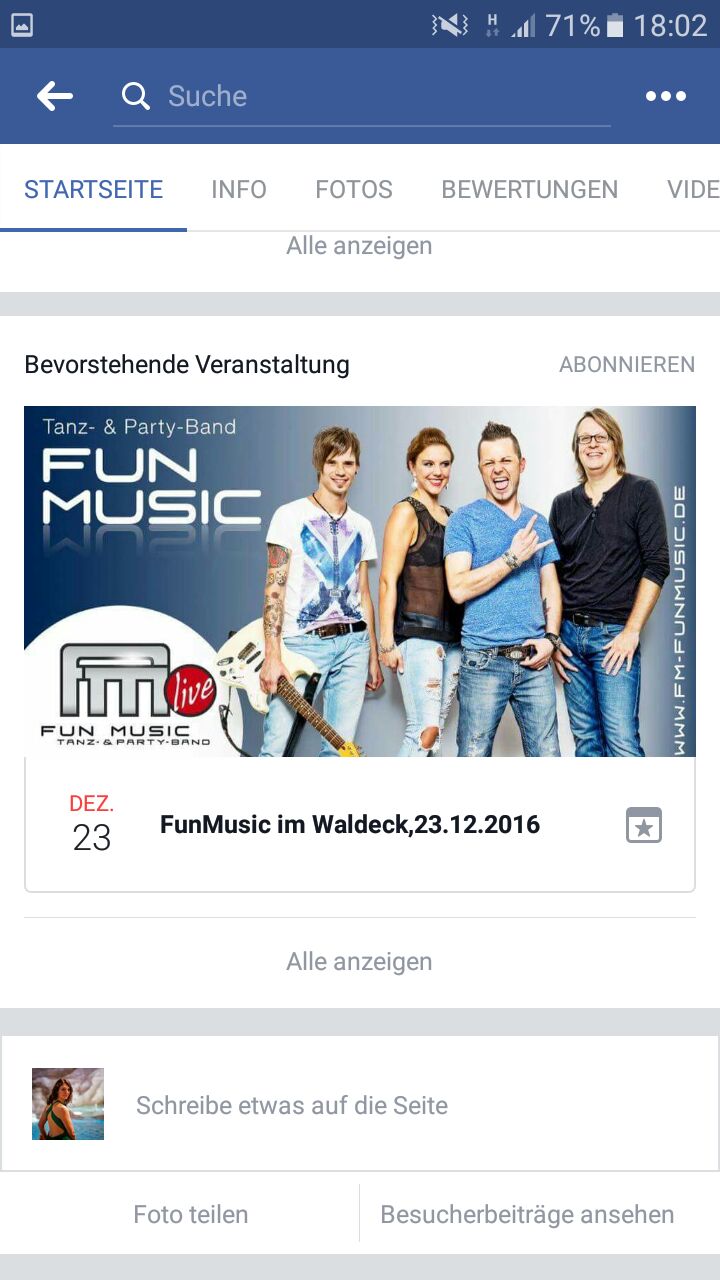Screen dimensions: 720x1280
Task: Open the three-dot overflow menu
Action: click(x=665, y=96)
